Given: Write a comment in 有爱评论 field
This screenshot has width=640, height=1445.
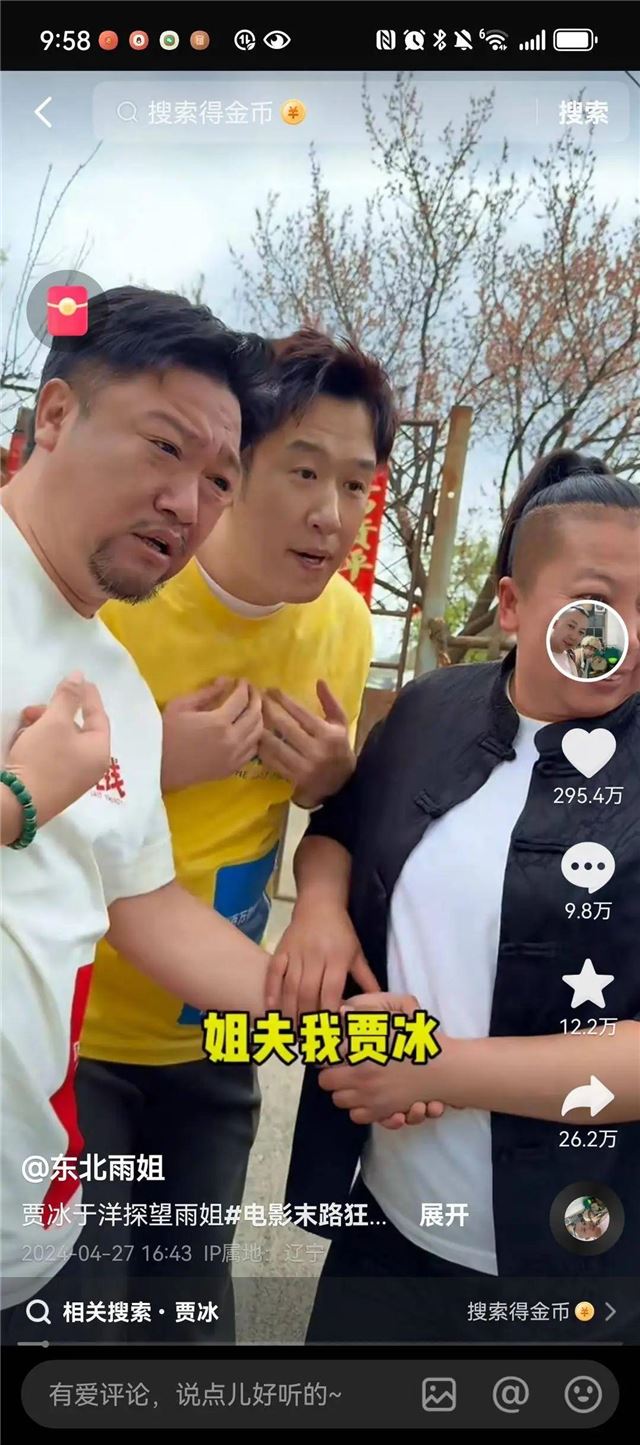Looking at the screenshot, I should (x=200, y=1394).
